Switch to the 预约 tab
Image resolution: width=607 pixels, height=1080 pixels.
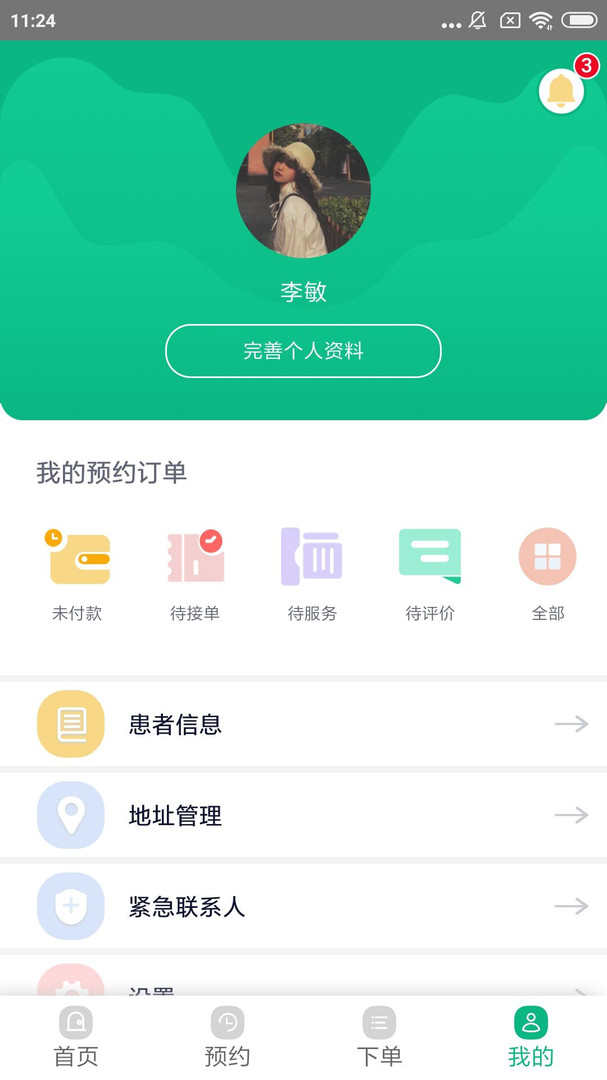(x=227, y=1038)
